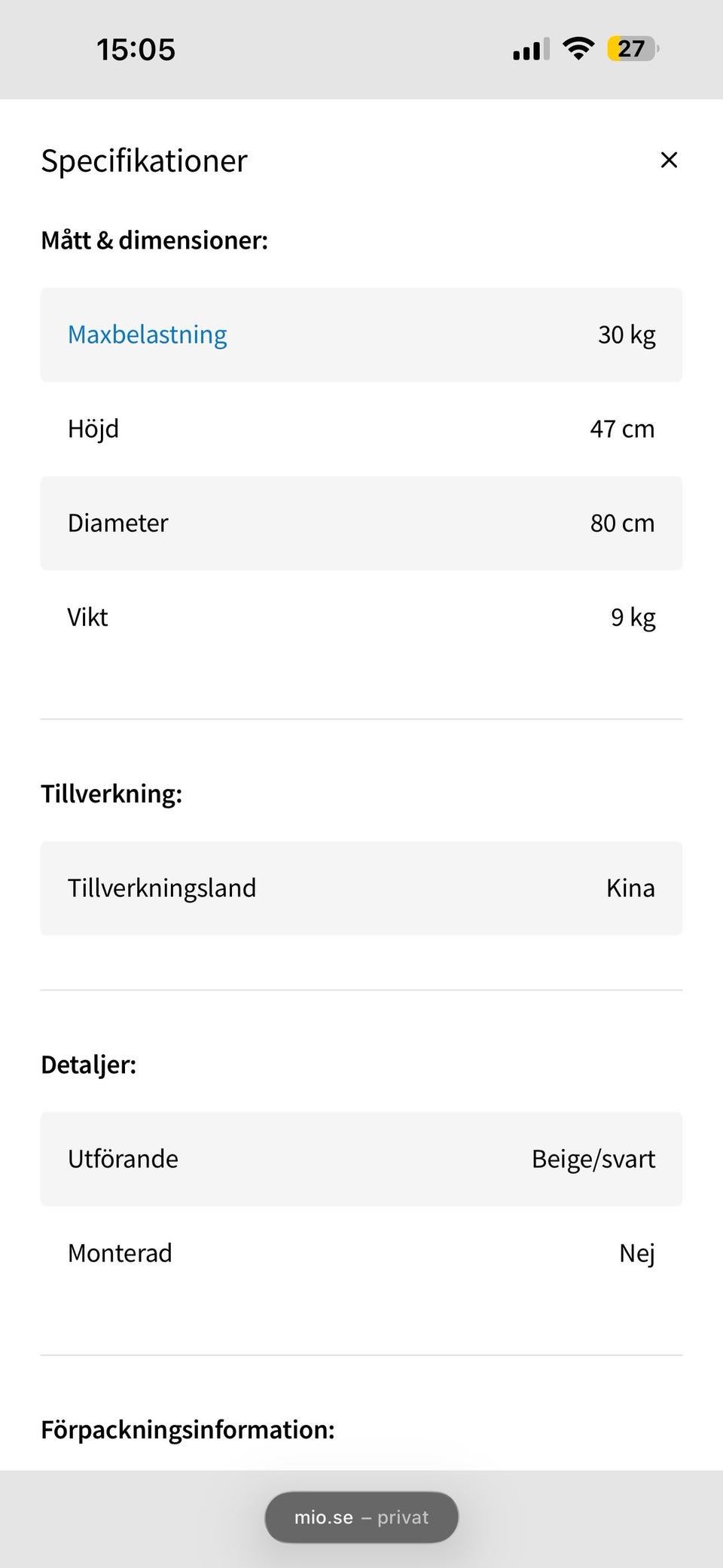This screenshot has height=1568, width=723.
Task: Collapse the Detaljer section heading
Action: point(88,1064)
